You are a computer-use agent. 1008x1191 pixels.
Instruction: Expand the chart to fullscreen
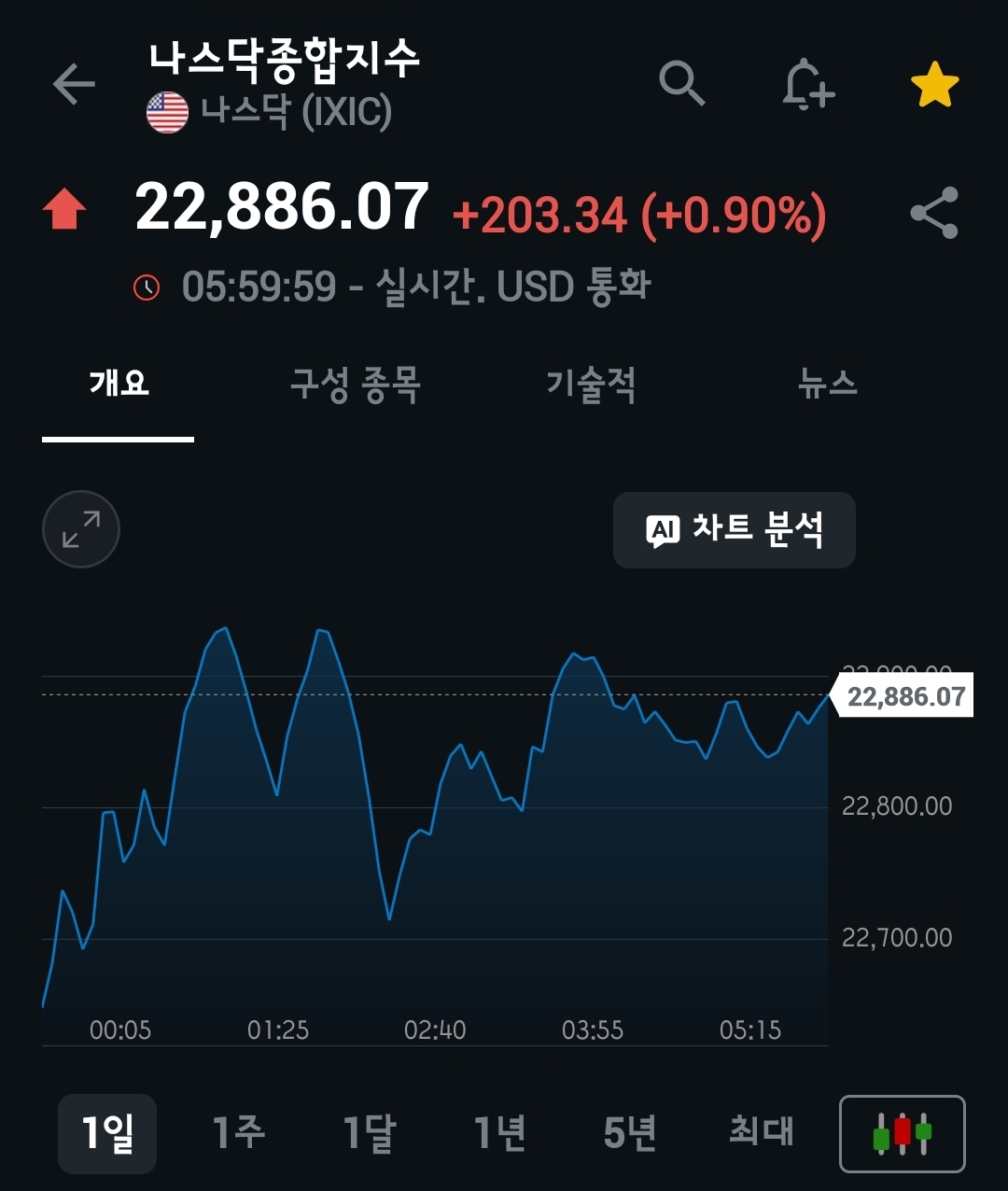point(81,529)
